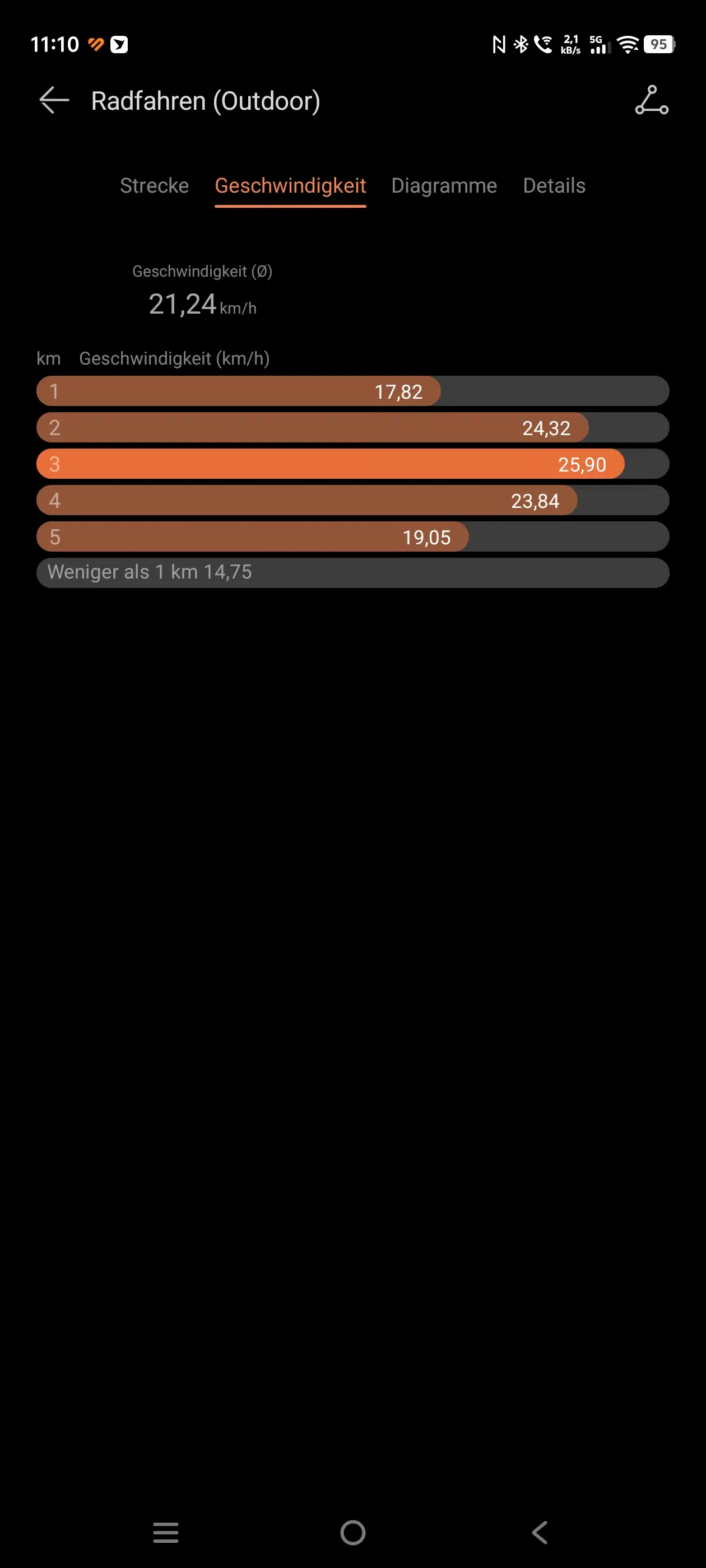The image size is (706, 1568).
Task: Open the route share icon
Action: 651,100
